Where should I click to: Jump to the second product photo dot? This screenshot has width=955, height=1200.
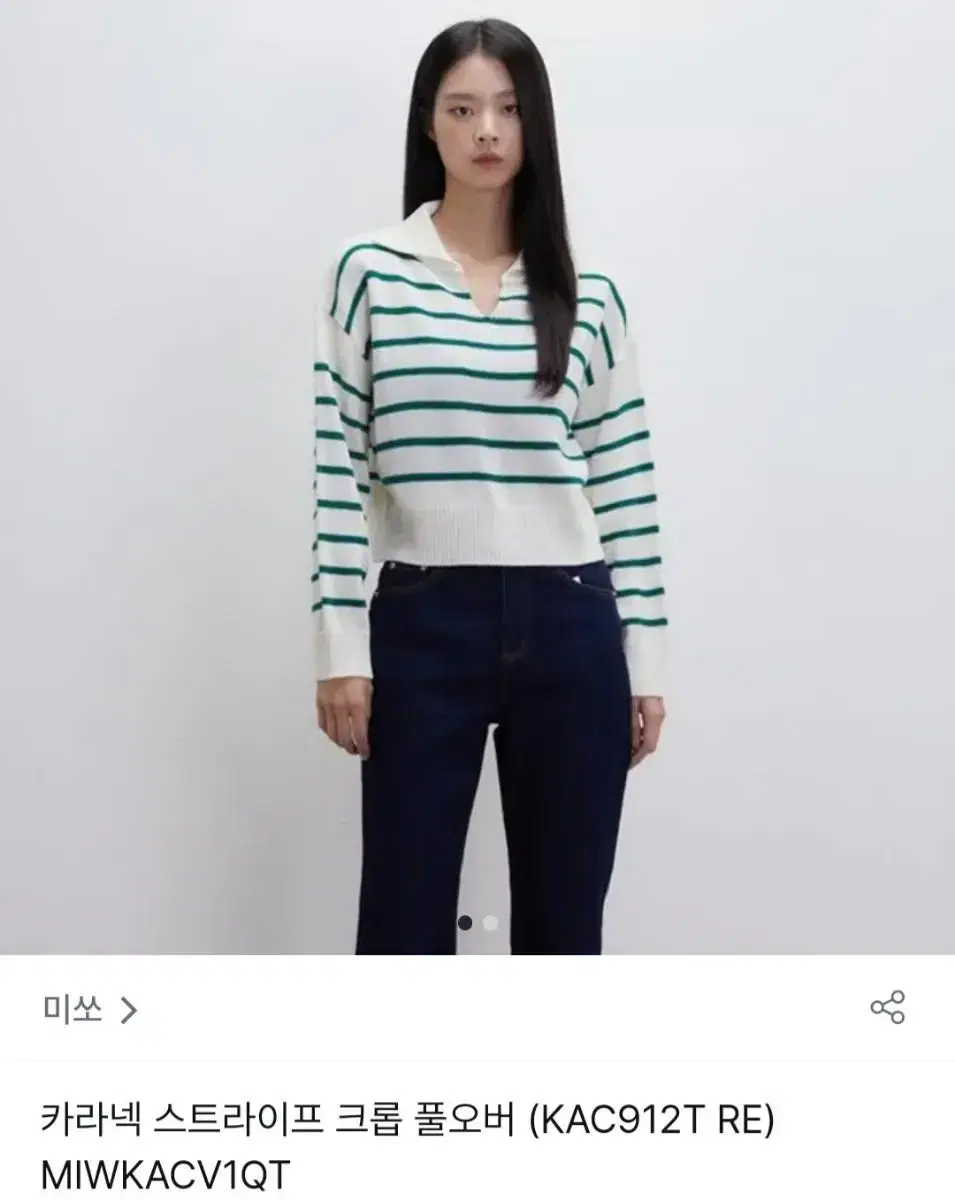coord(490,923)
